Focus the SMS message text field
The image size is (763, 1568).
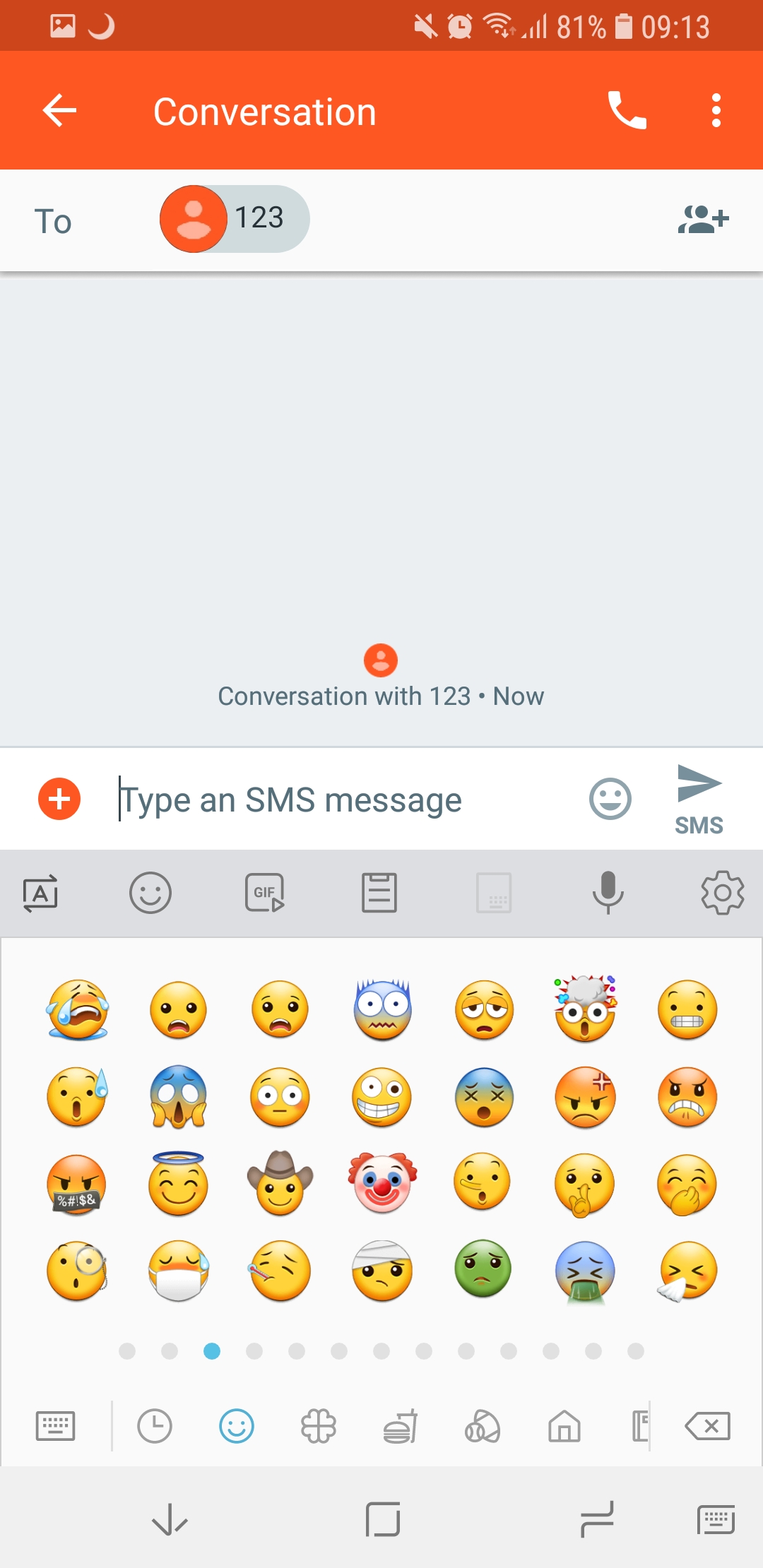tap(346, 800)
